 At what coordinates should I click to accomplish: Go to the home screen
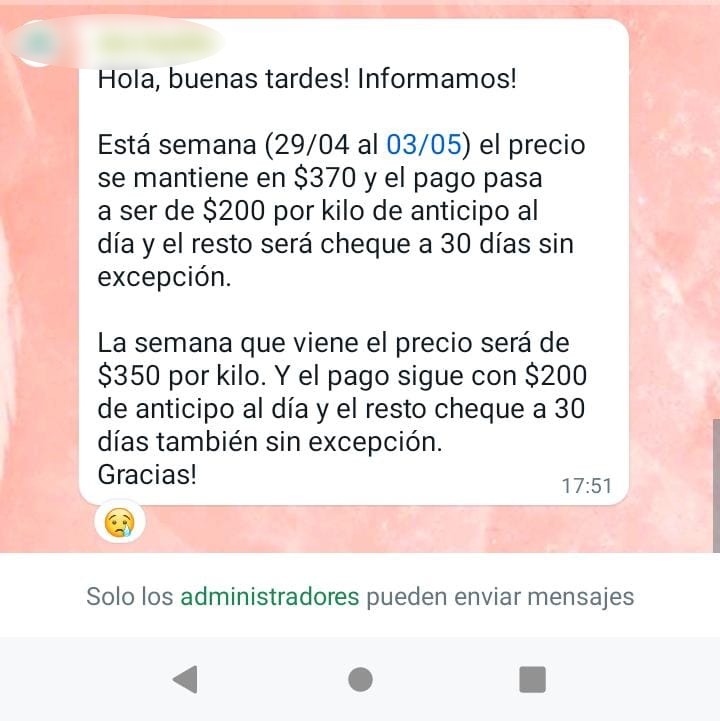pos(360,679)
